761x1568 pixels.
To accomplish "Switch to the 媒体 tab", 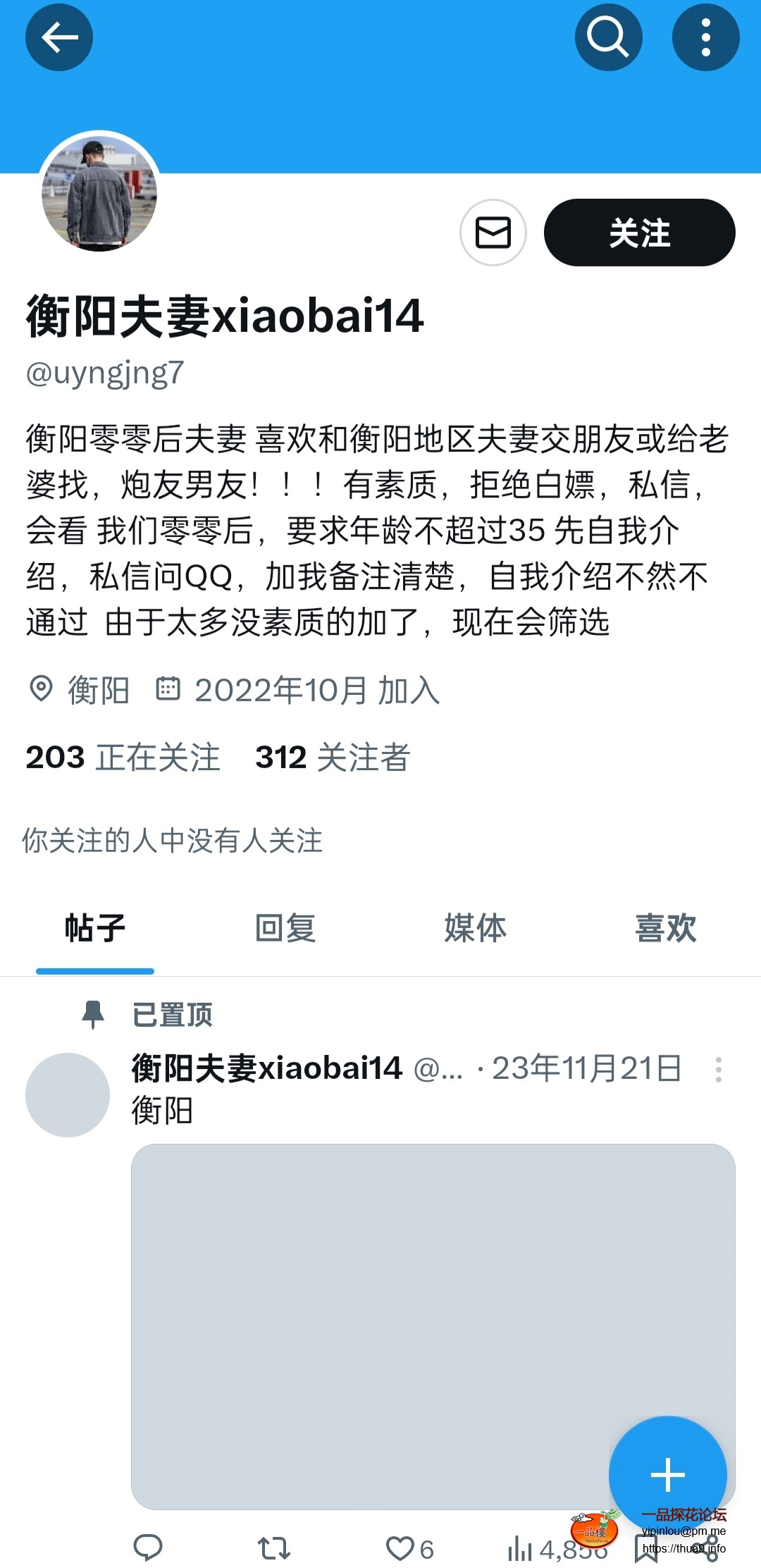I will click(x=476, y=928).
